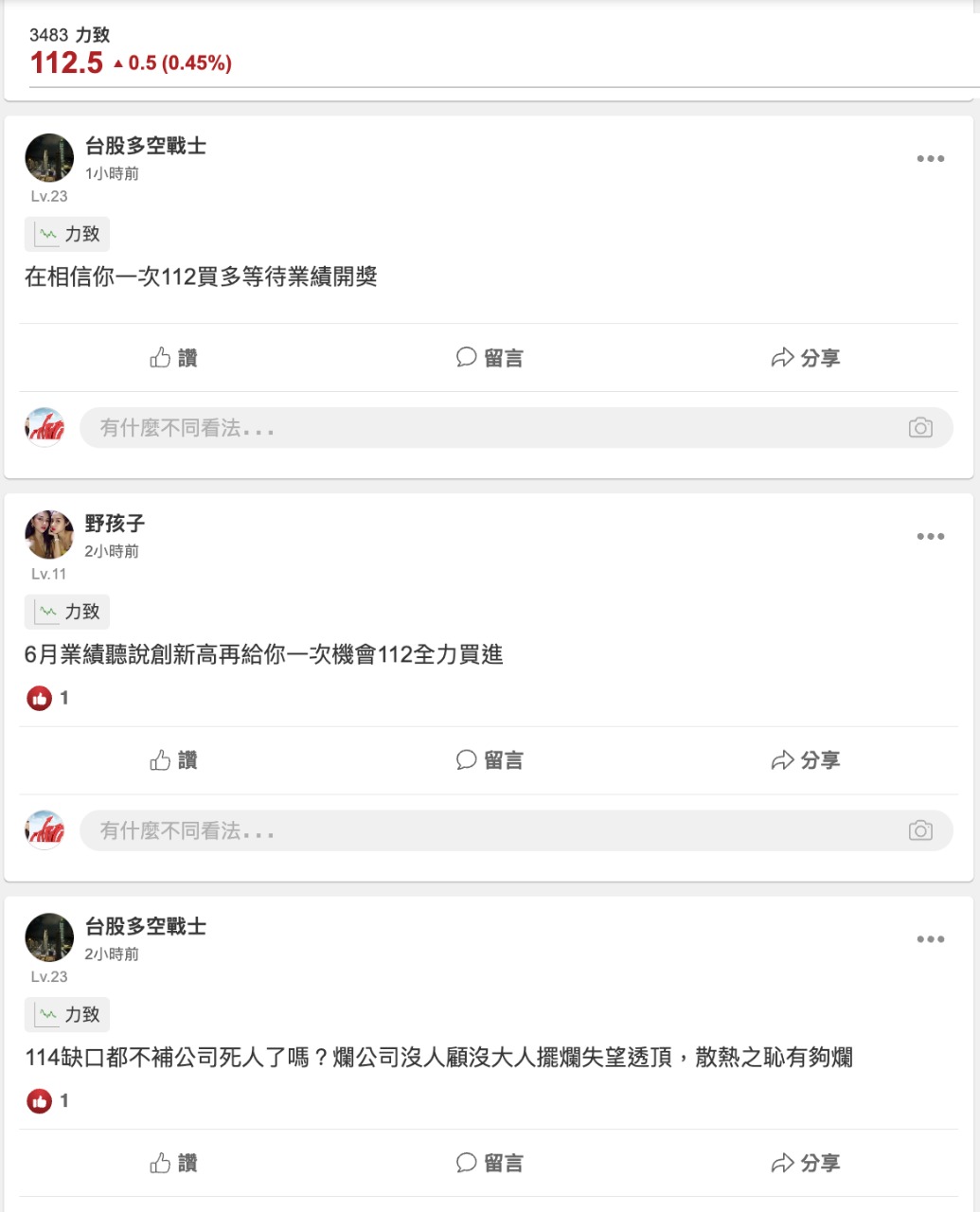
Task: Open overflow menu on 野孩子's post
Action: pos(930,537)
